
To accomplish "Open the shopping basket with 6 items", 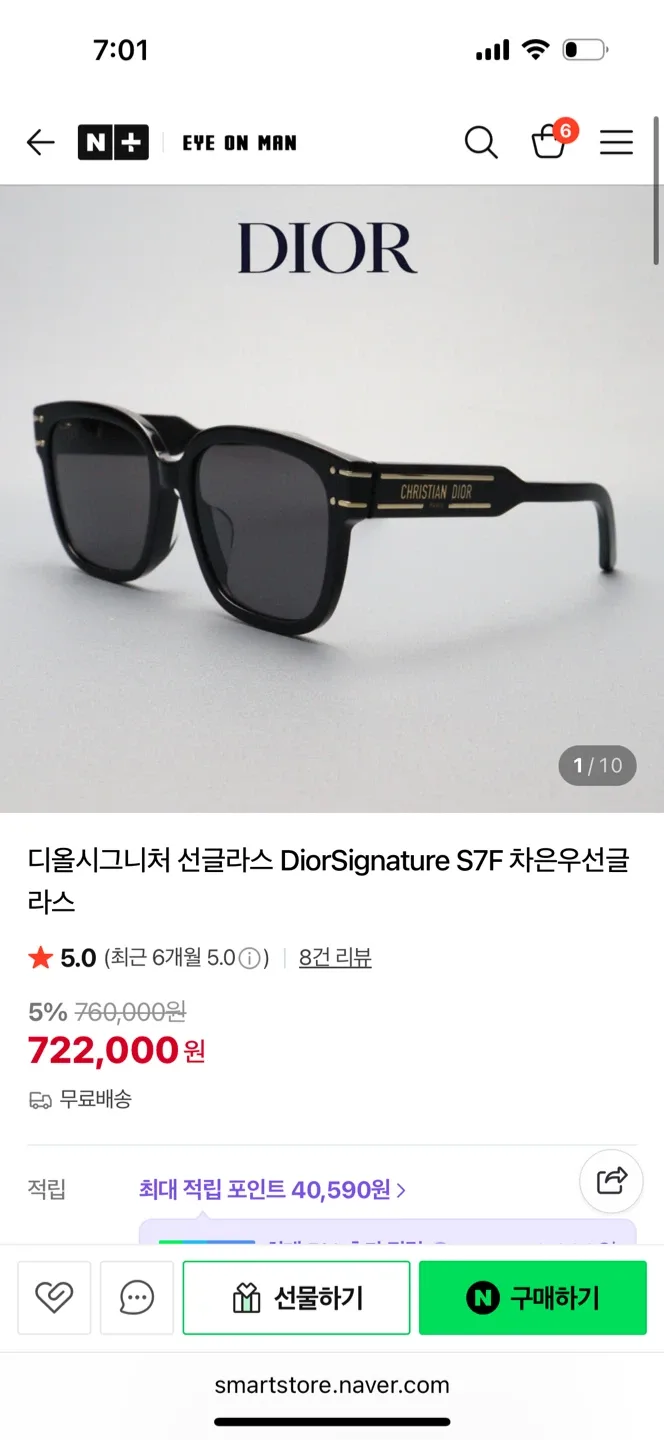I will tap(549, 142).
